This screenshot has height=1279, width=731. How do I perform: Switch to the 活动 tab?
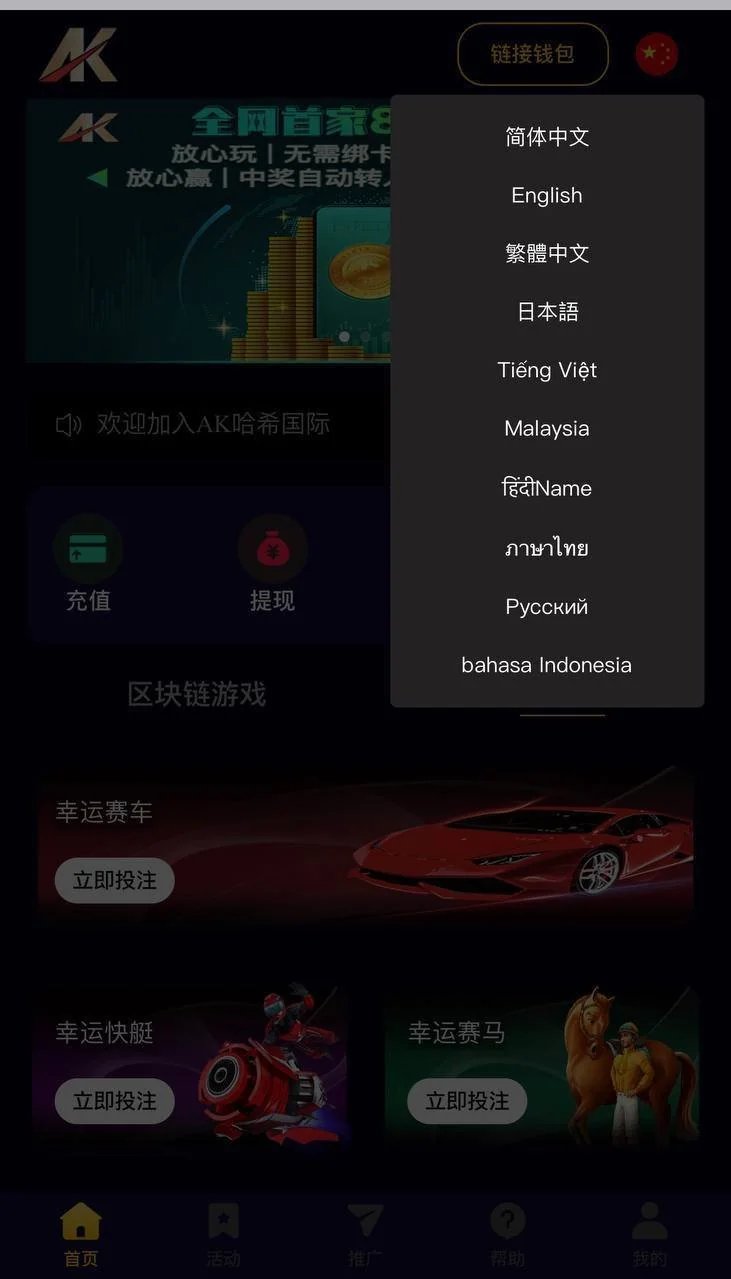pyautogui.click(x=223, y=1236)
